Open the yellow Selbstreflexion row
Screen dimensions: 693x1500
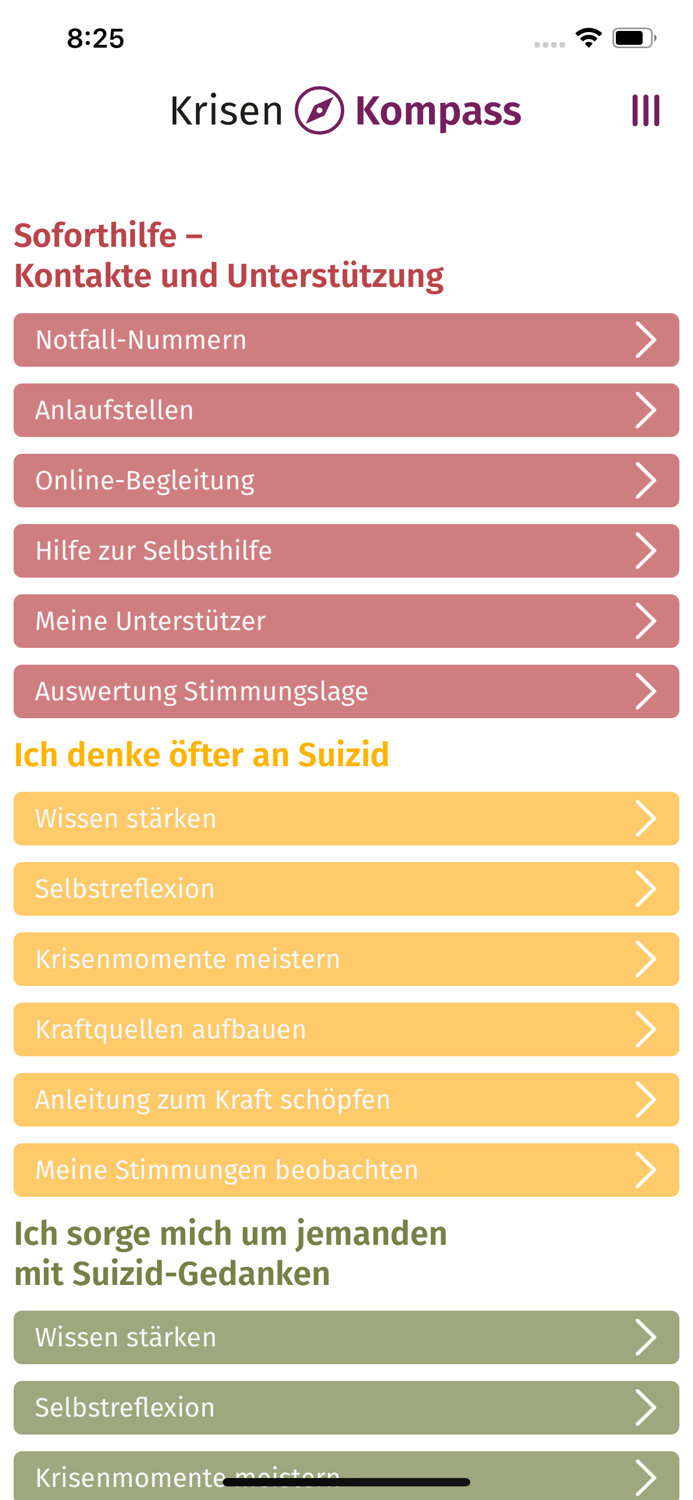click(x=346, y=889)
